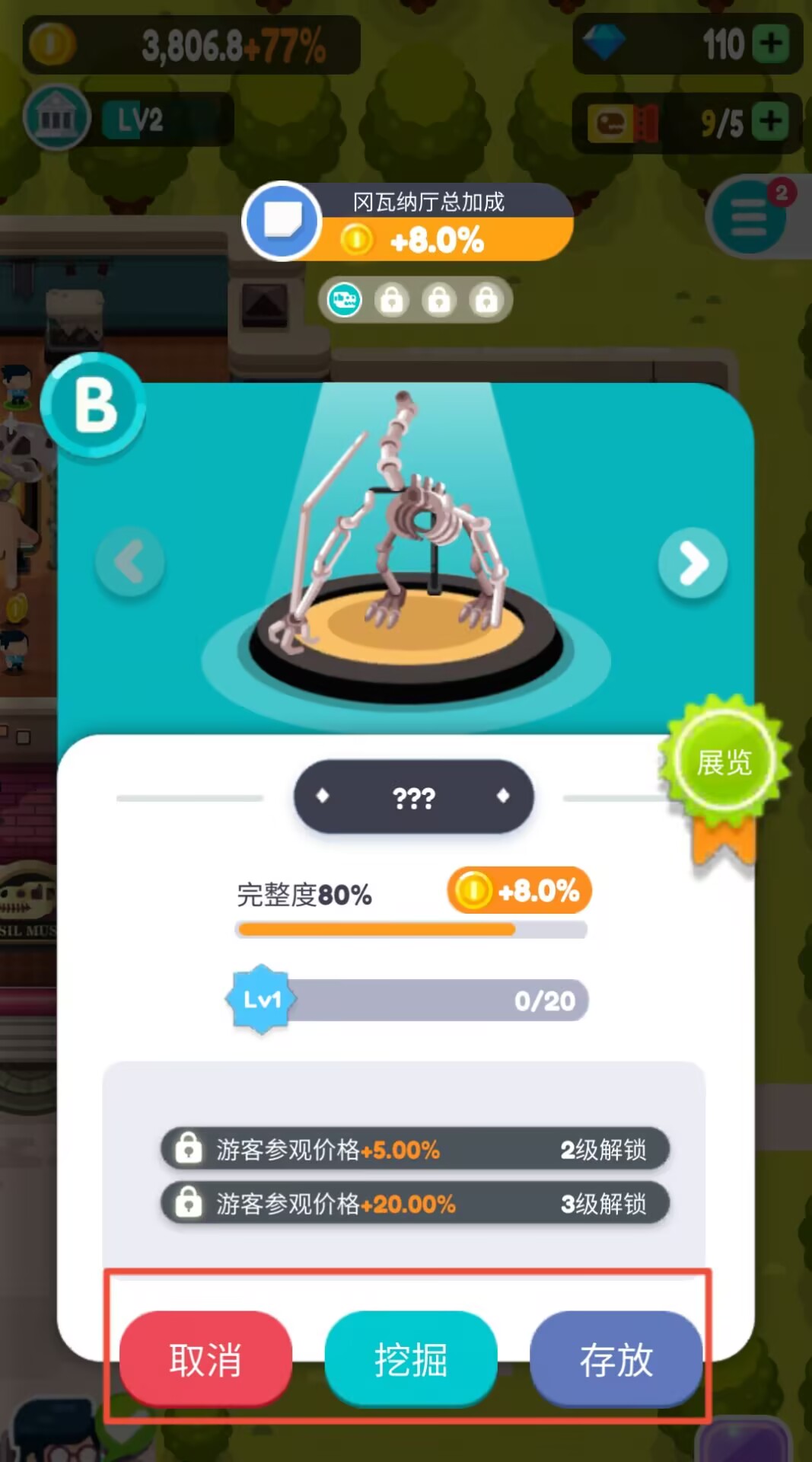The width and height of the screenshot is (812, 1462).
Task: Go to the next fossil with right arrow
Action: click(693, 563)
